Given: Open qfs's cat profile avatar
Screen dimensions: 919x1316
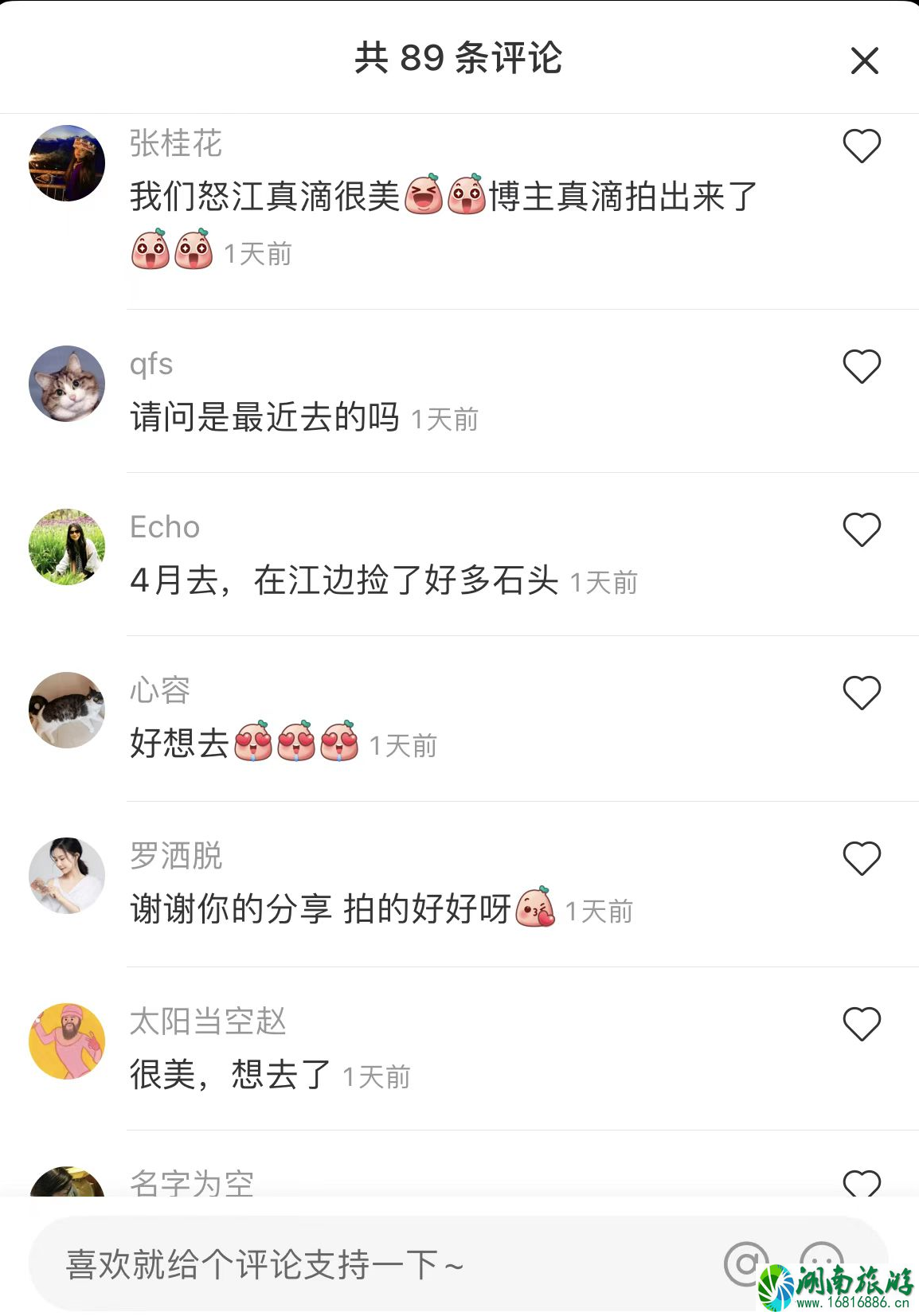Looking at the screenshot, I should point(67,384).
